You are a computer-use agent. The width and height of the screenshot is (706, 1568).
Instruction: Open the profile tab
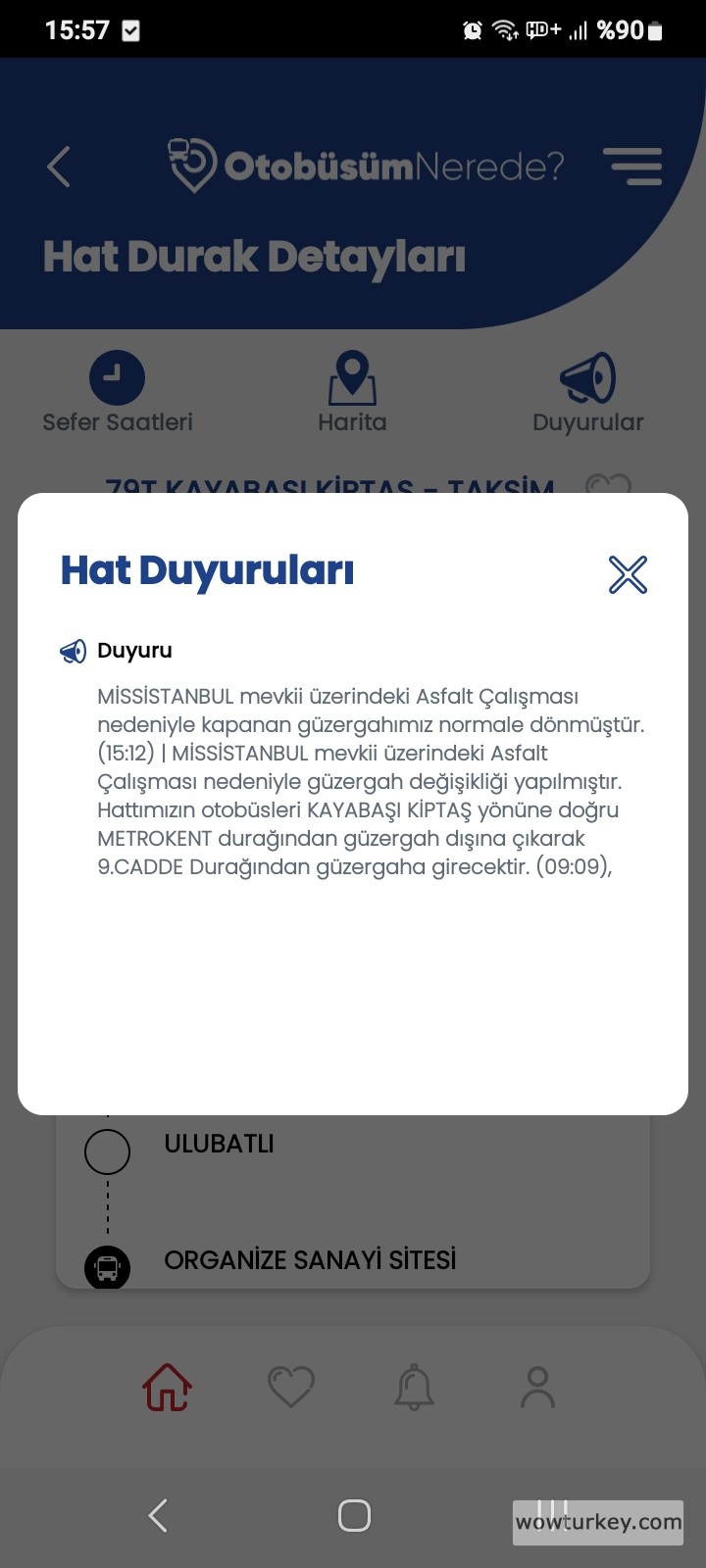[x=537, y=1388]
